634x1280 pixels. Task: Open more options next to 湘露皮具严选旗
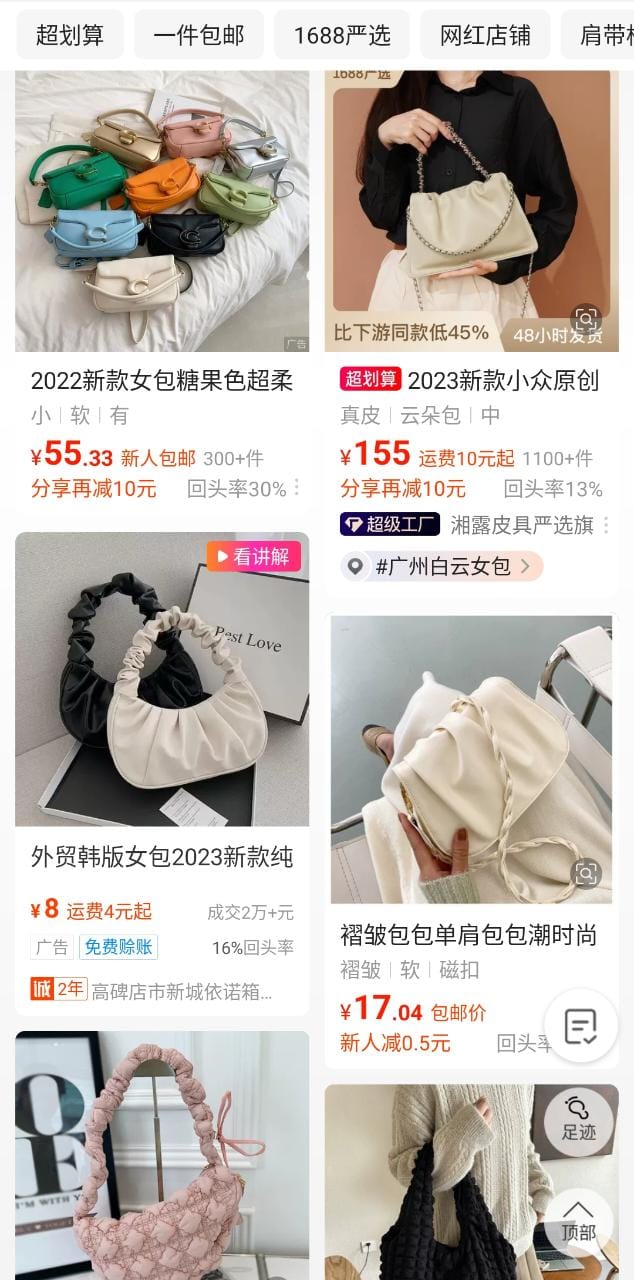click(x=606, y=525)
